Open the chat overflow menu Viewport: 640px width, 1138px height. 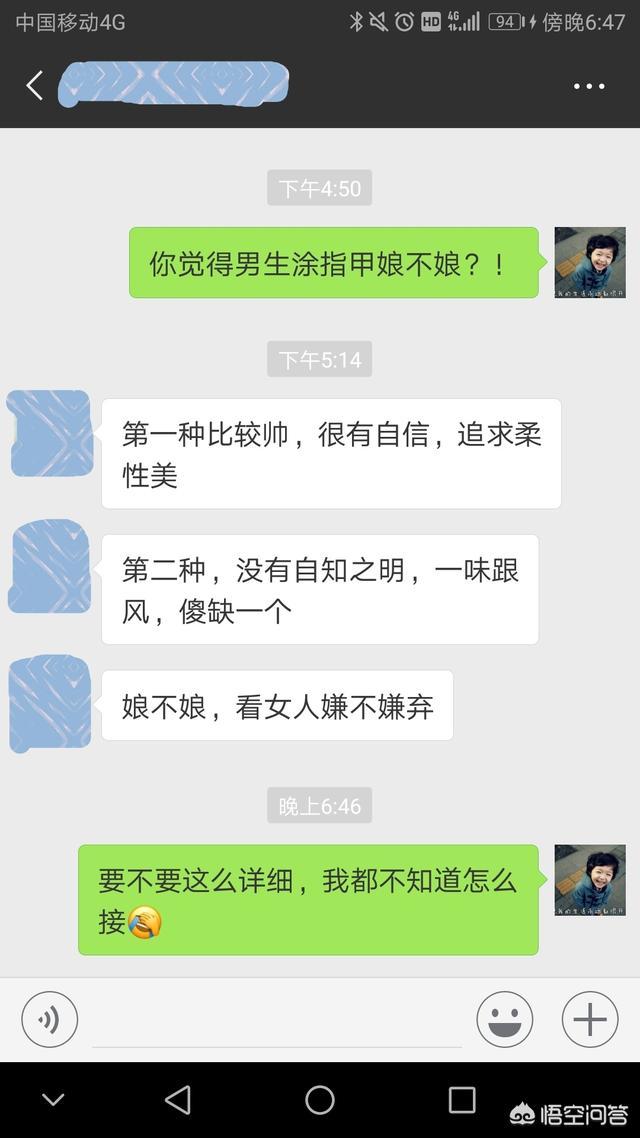click(589, 86)
